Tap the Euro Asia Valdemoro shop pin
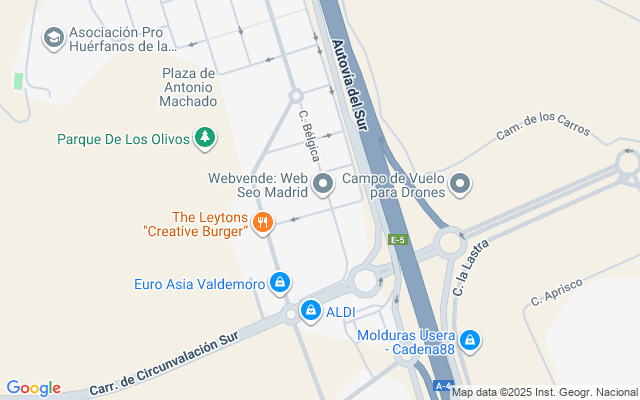 click(x=281, y=284)
